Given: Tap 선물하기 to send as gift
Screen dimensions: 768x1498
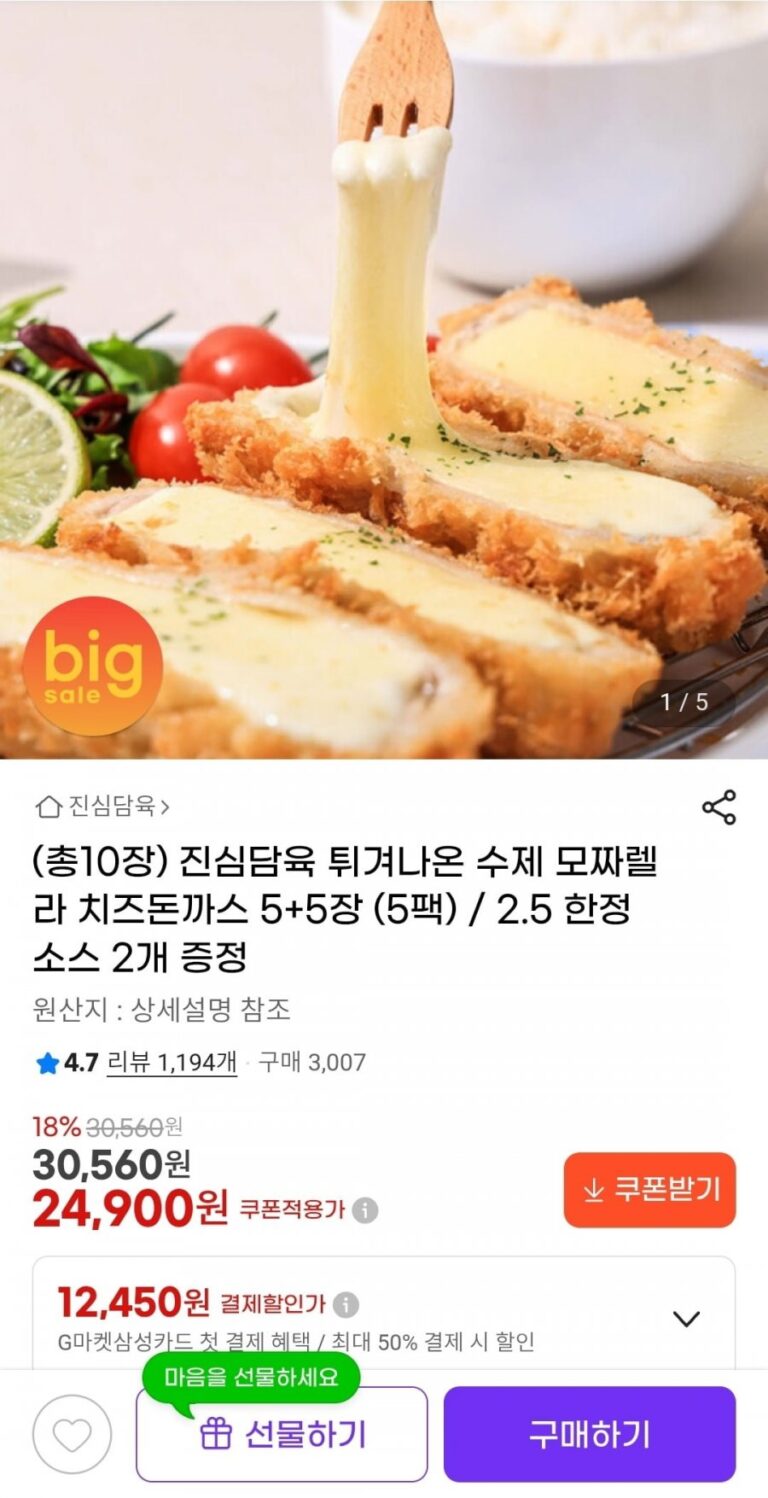Looking at the screenshot, I should pos(282,1434).
